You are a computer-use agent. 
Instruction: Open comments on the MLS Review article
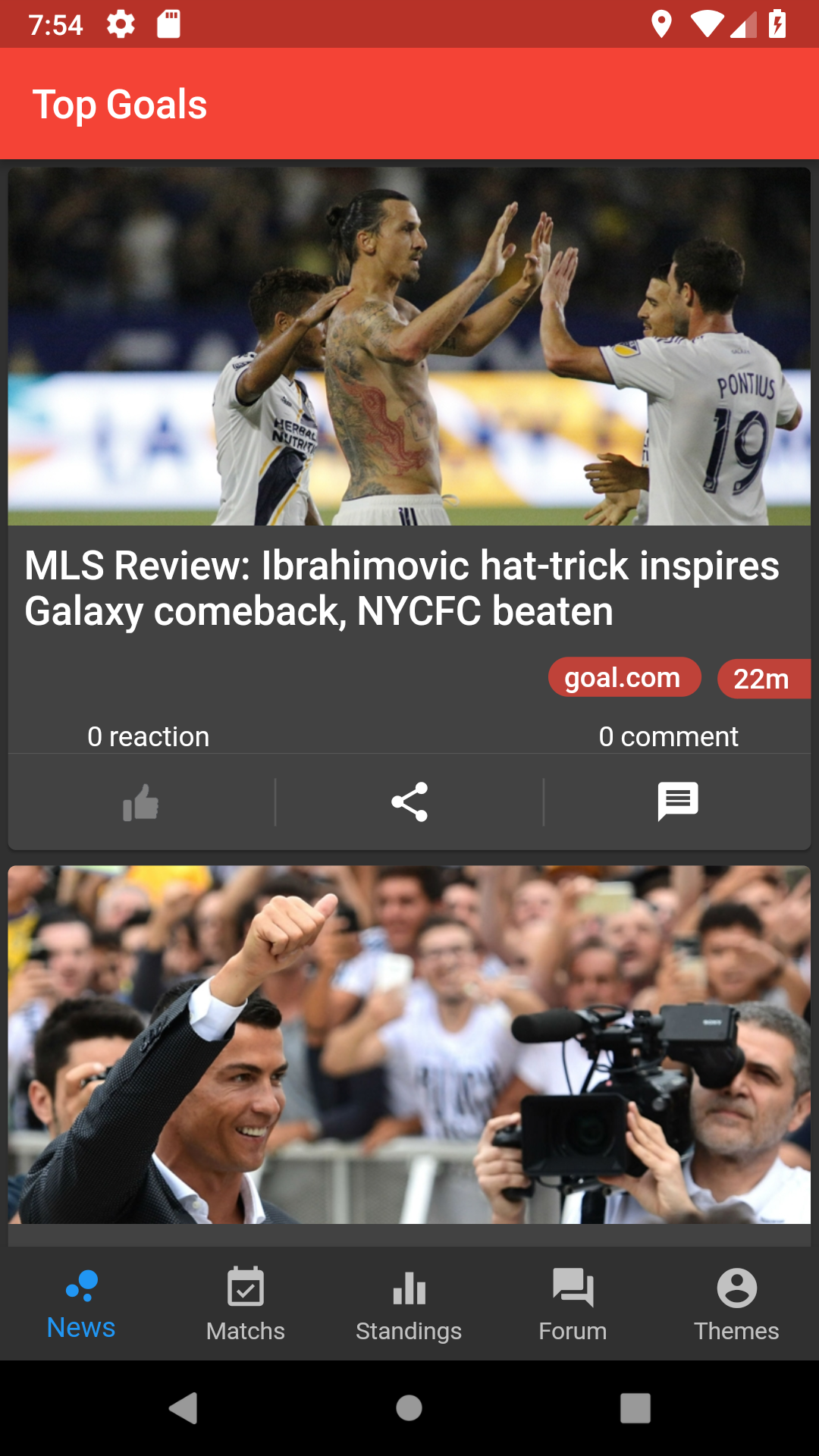[x=677, y=802]
